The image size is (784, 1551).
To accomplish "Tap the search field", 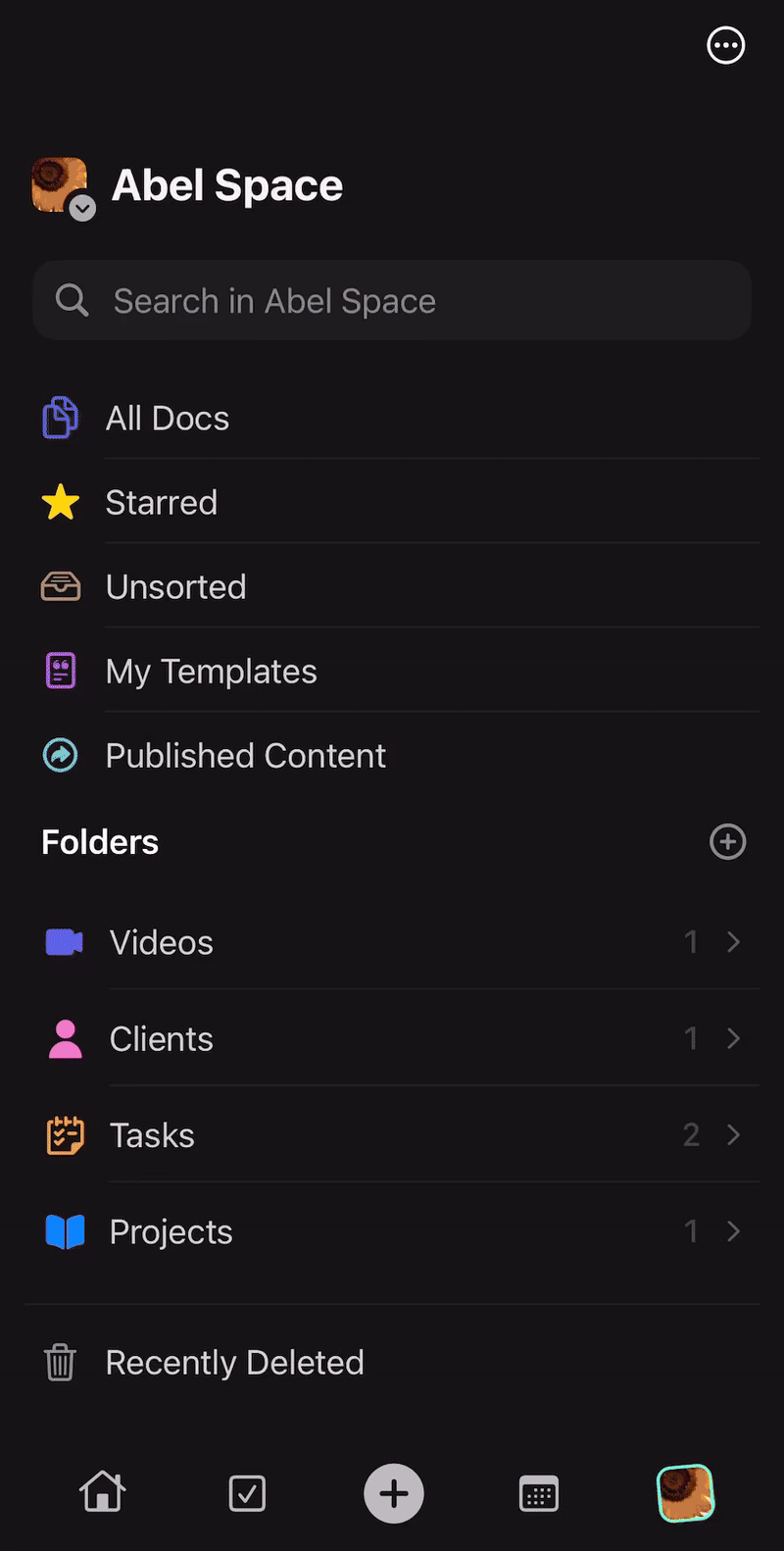I will click(x=392, y=300).
